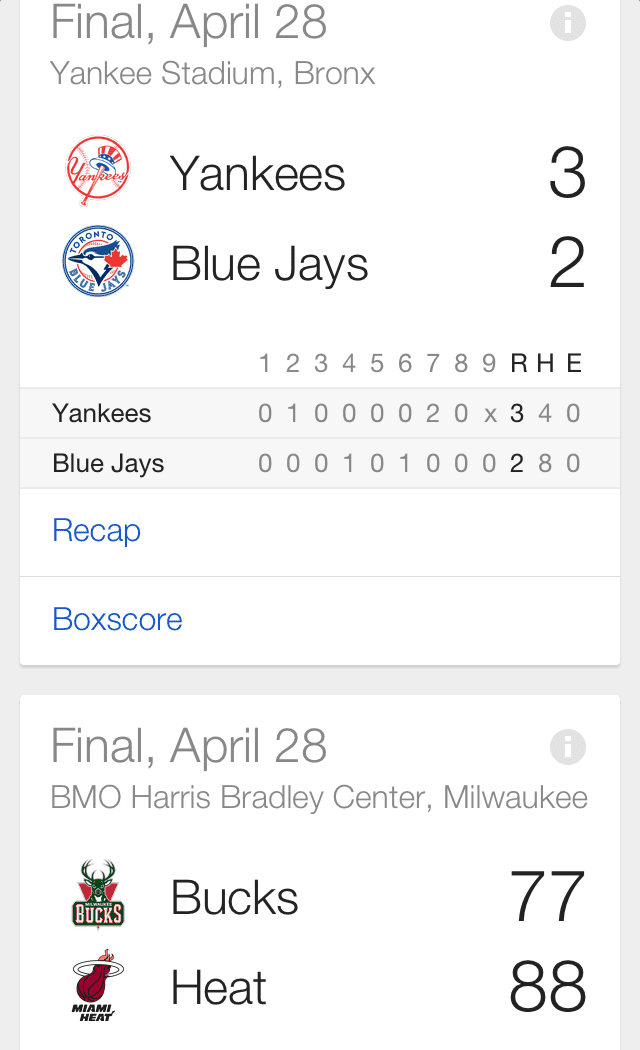Open the Boxscore link
Viewport: 640px width, 1050px height.
pos(118,620)
